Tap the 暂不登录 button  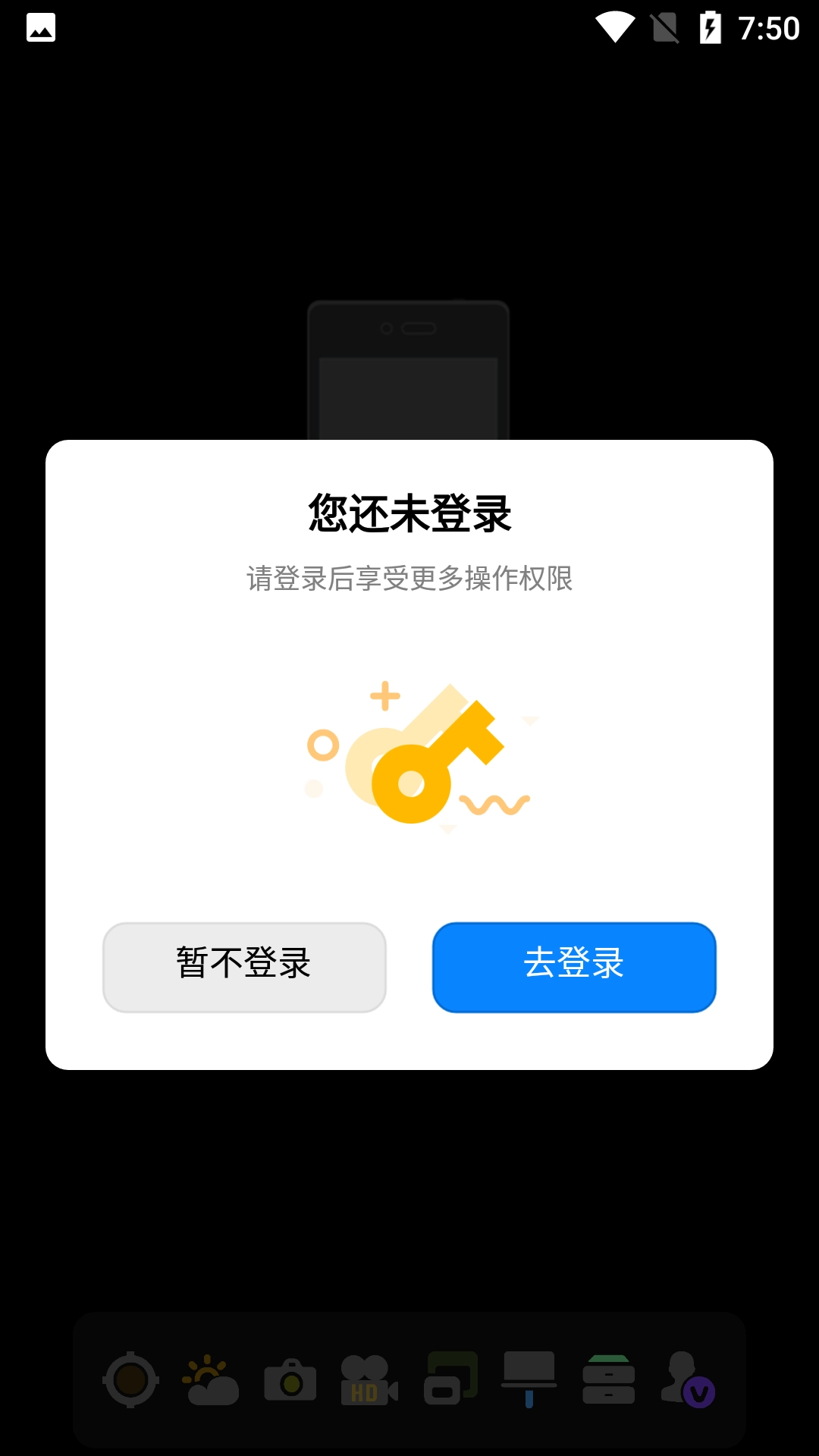244,967
